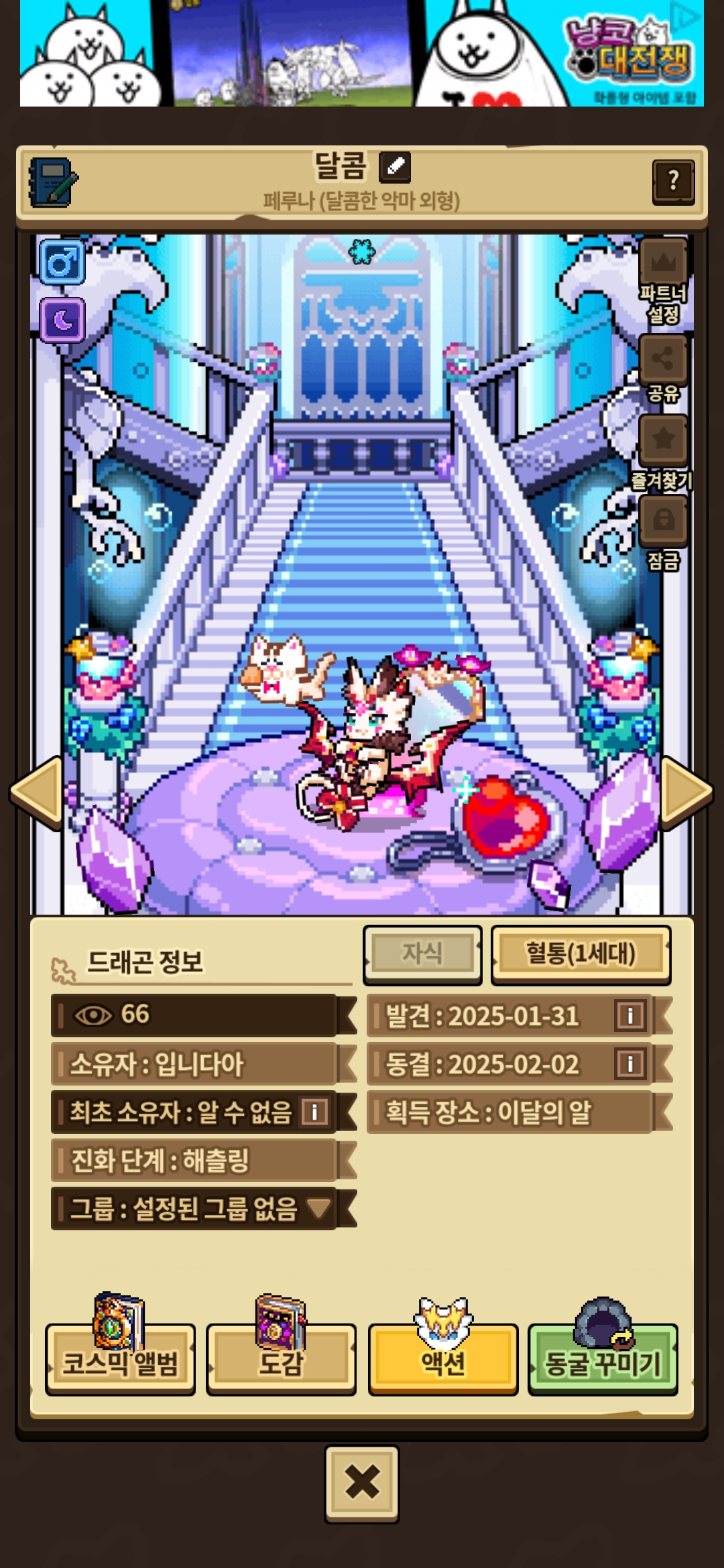View 혈통(1세대) lineage
The width and height of the screenshot is (724, 1568).
click(x=581, y=954)
